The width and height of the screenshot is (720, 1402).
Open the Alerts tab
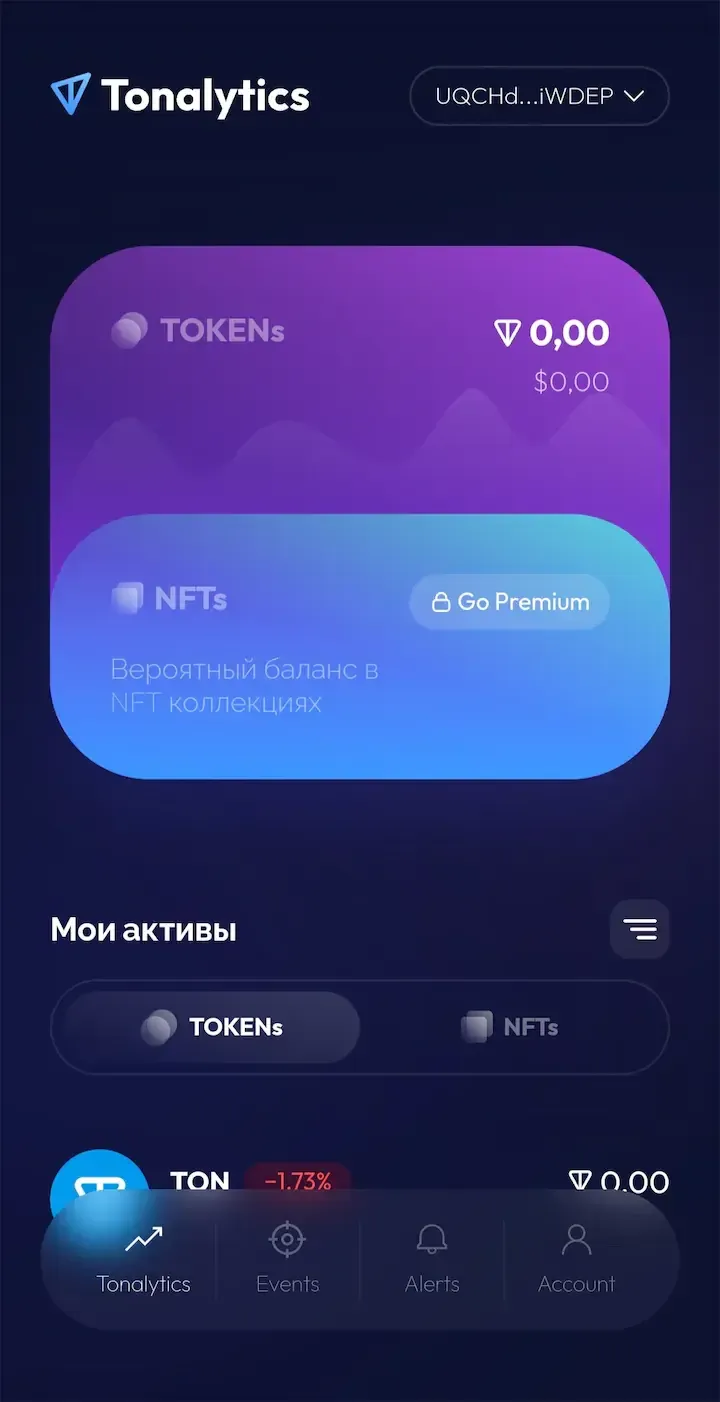432,1259
